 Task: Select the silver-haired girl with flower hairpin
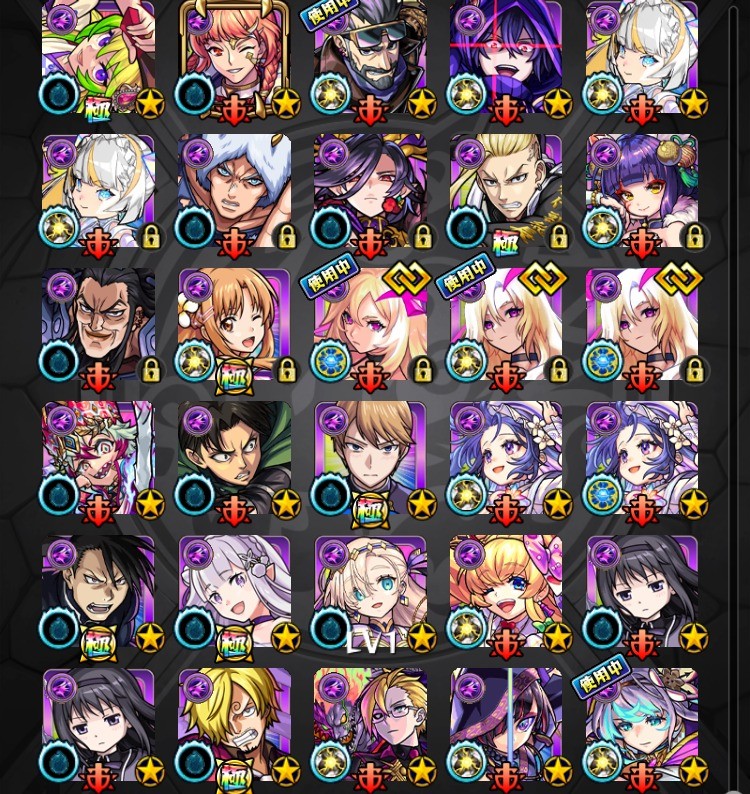(234, 592)
